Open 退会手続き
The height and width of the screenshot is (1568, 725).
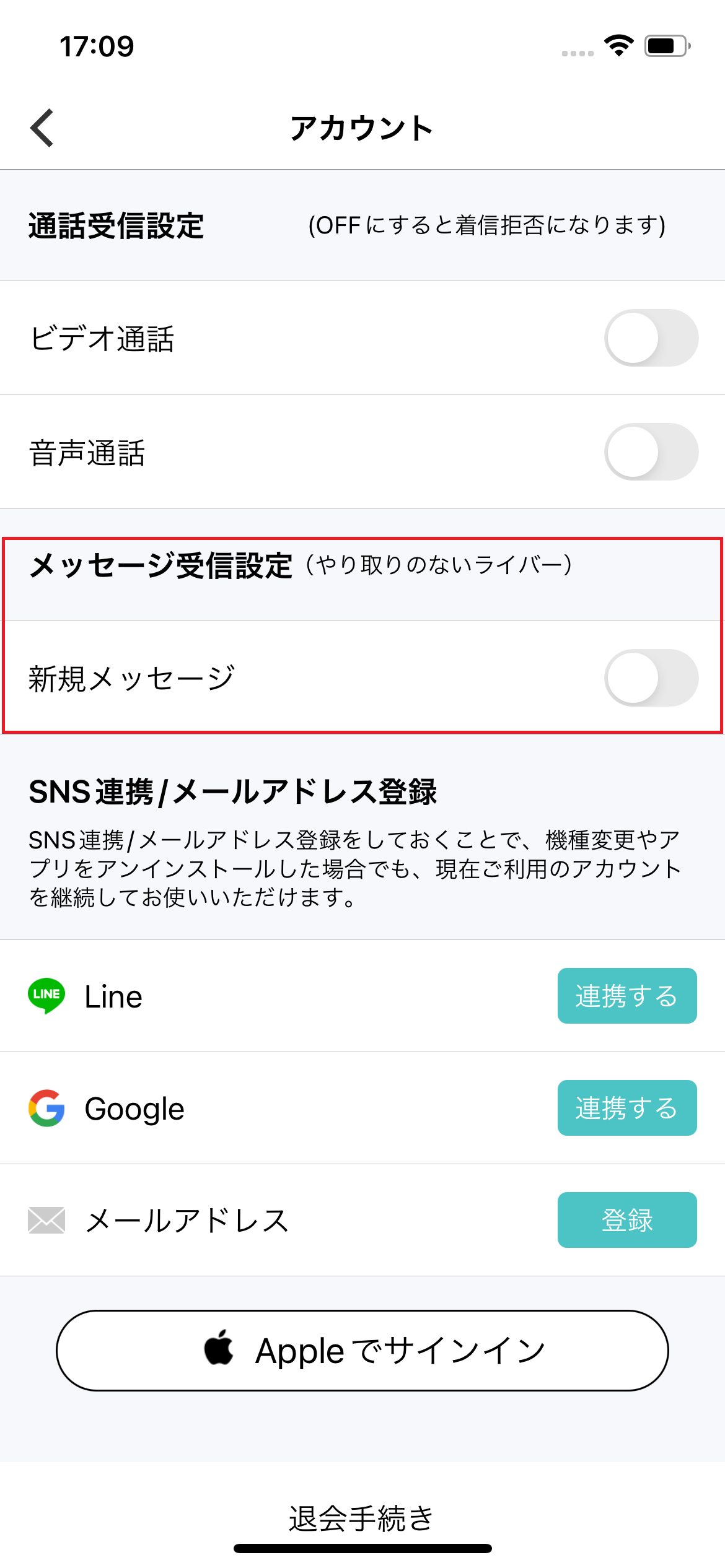[361, 1518]
